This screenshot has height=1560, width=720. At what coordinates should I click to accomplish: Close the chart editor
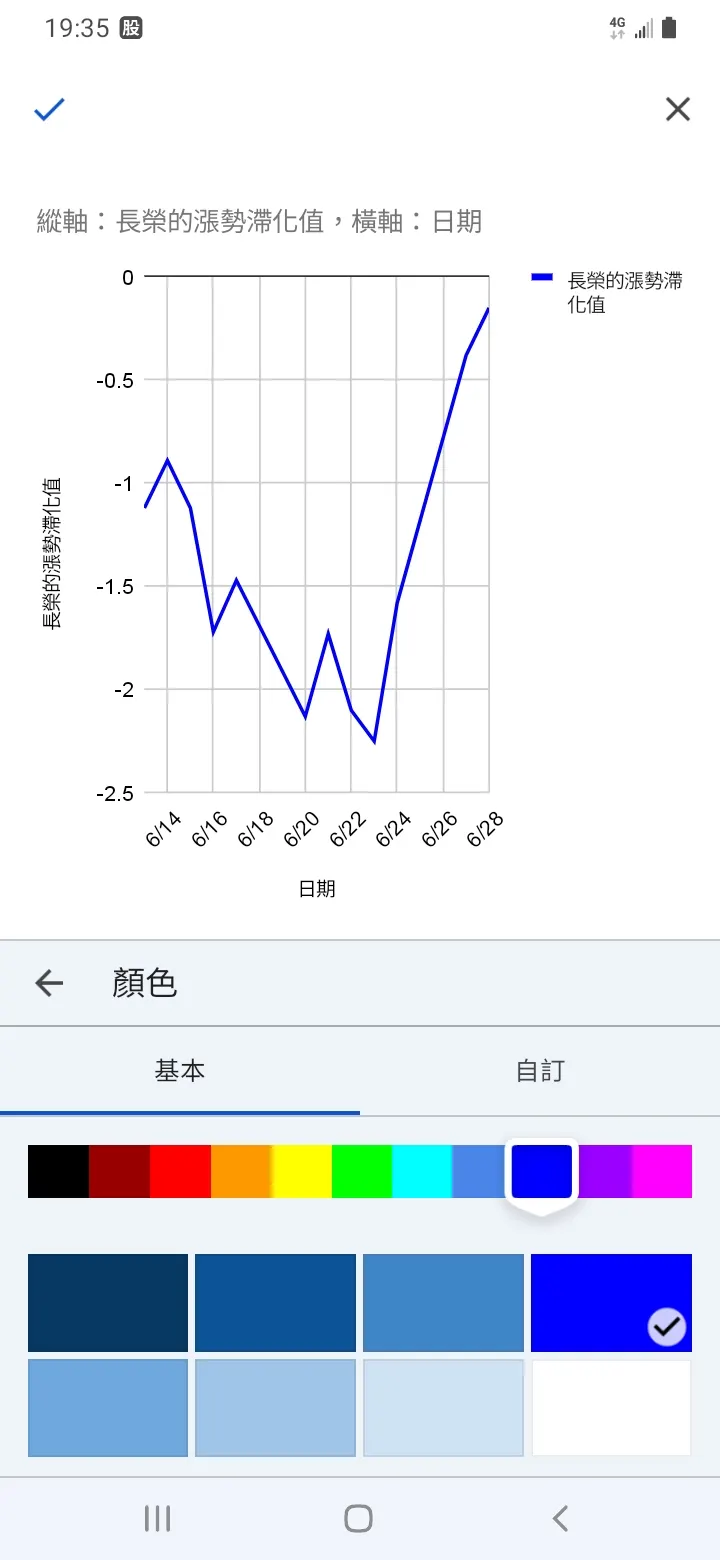(x=677, y=110)
